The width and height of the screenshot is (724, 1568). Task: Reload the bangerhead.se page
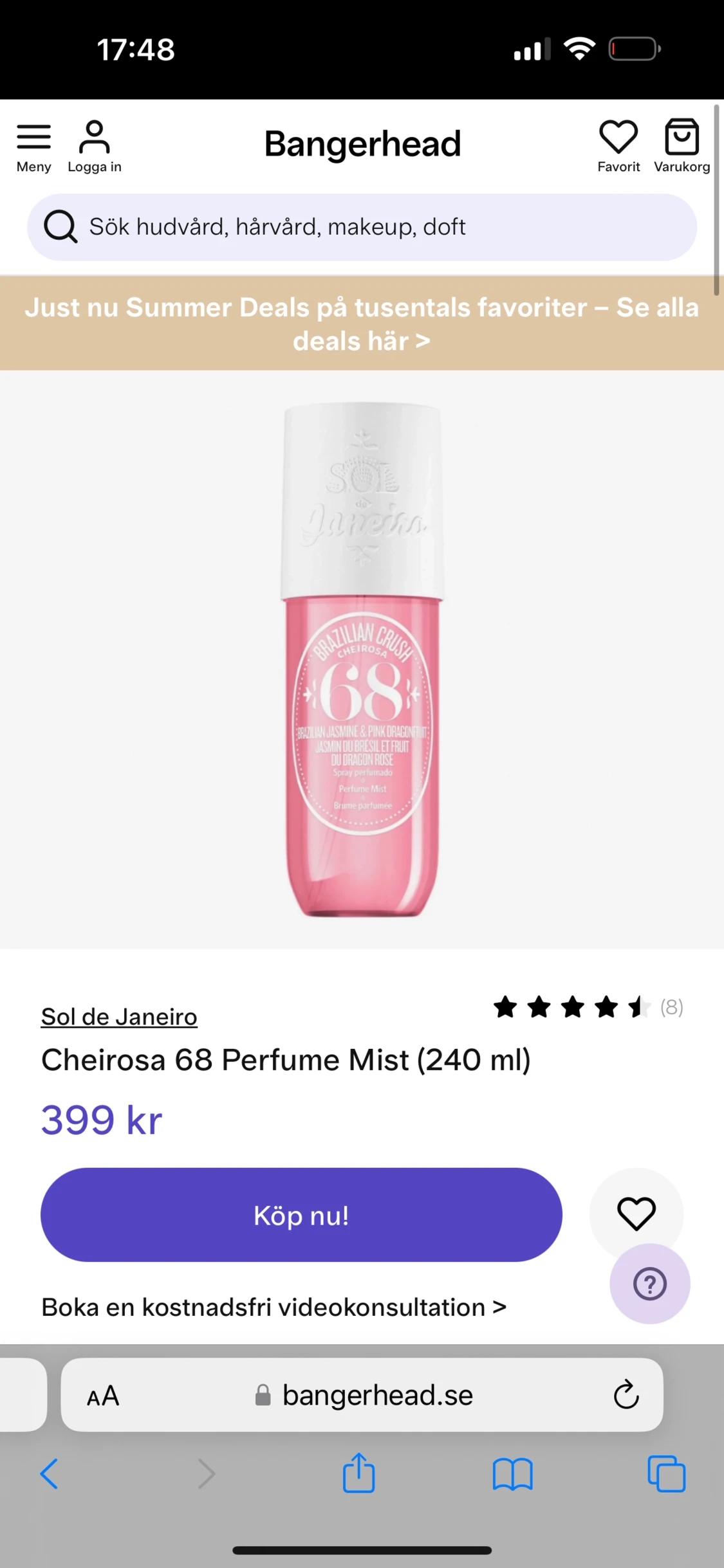626,1395
